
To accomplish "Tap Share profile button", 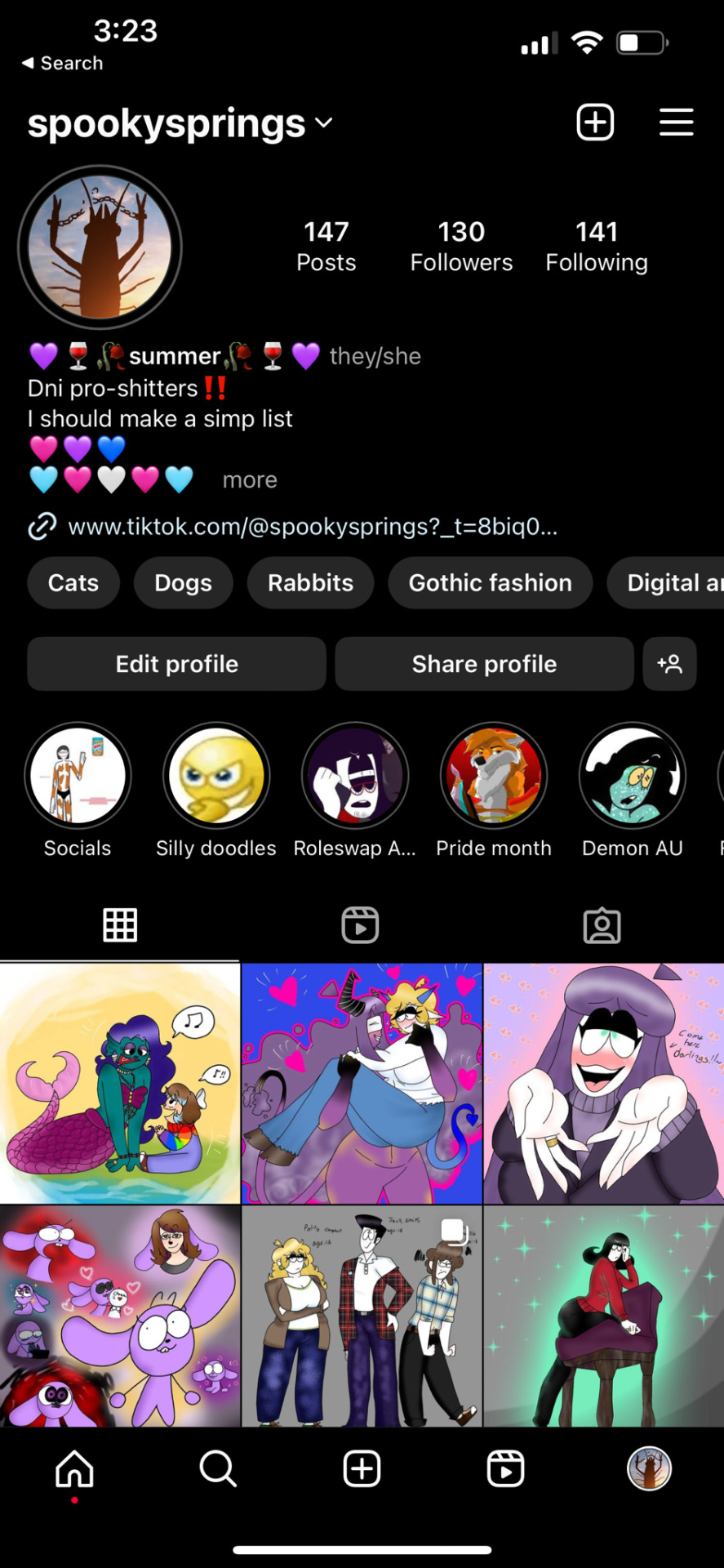I will [x=484, y=664].
